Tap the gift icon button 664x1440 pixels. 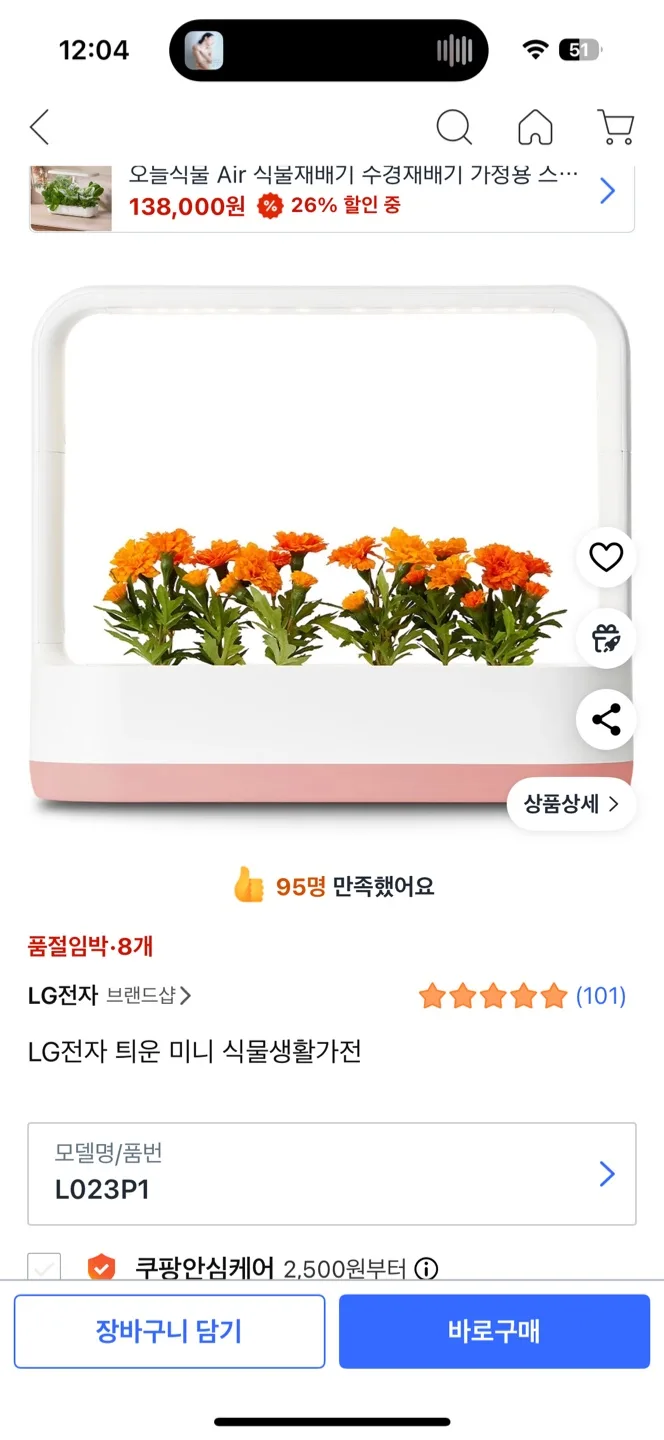pyautogui.click(x=606, y=638)
